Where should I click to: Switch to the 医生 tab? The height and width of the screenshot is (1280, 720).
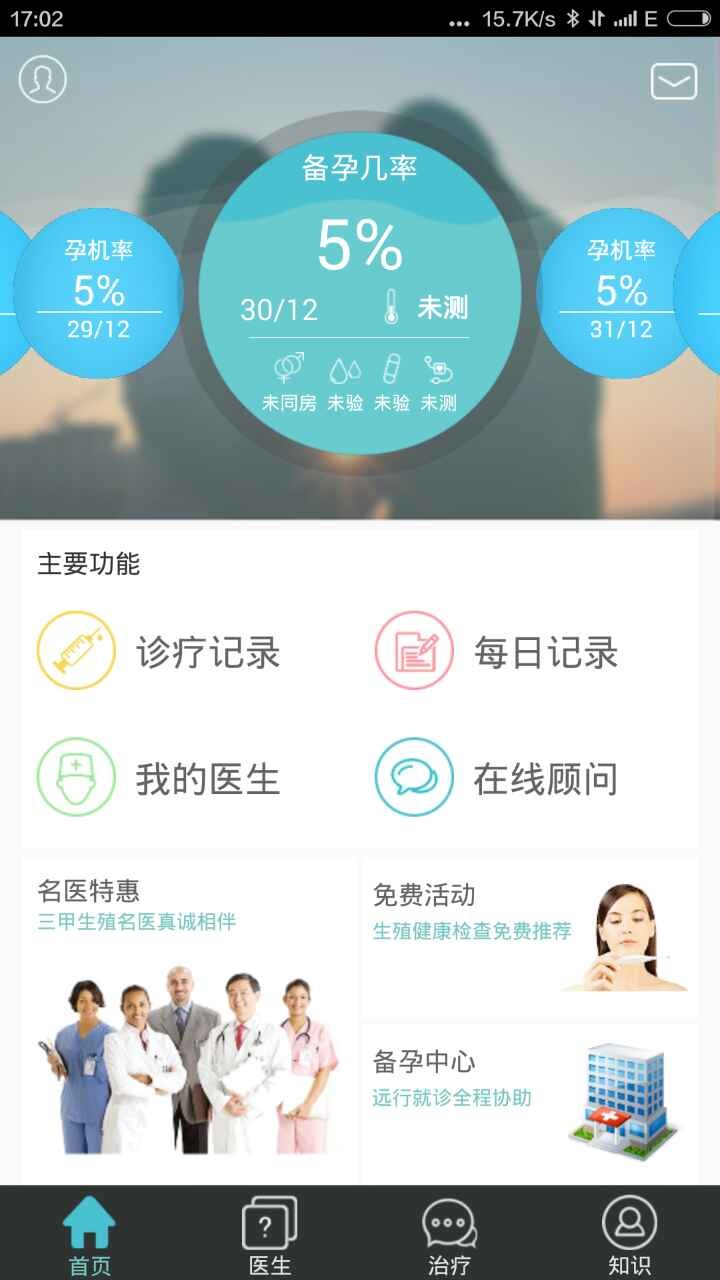click(270, 1235)
